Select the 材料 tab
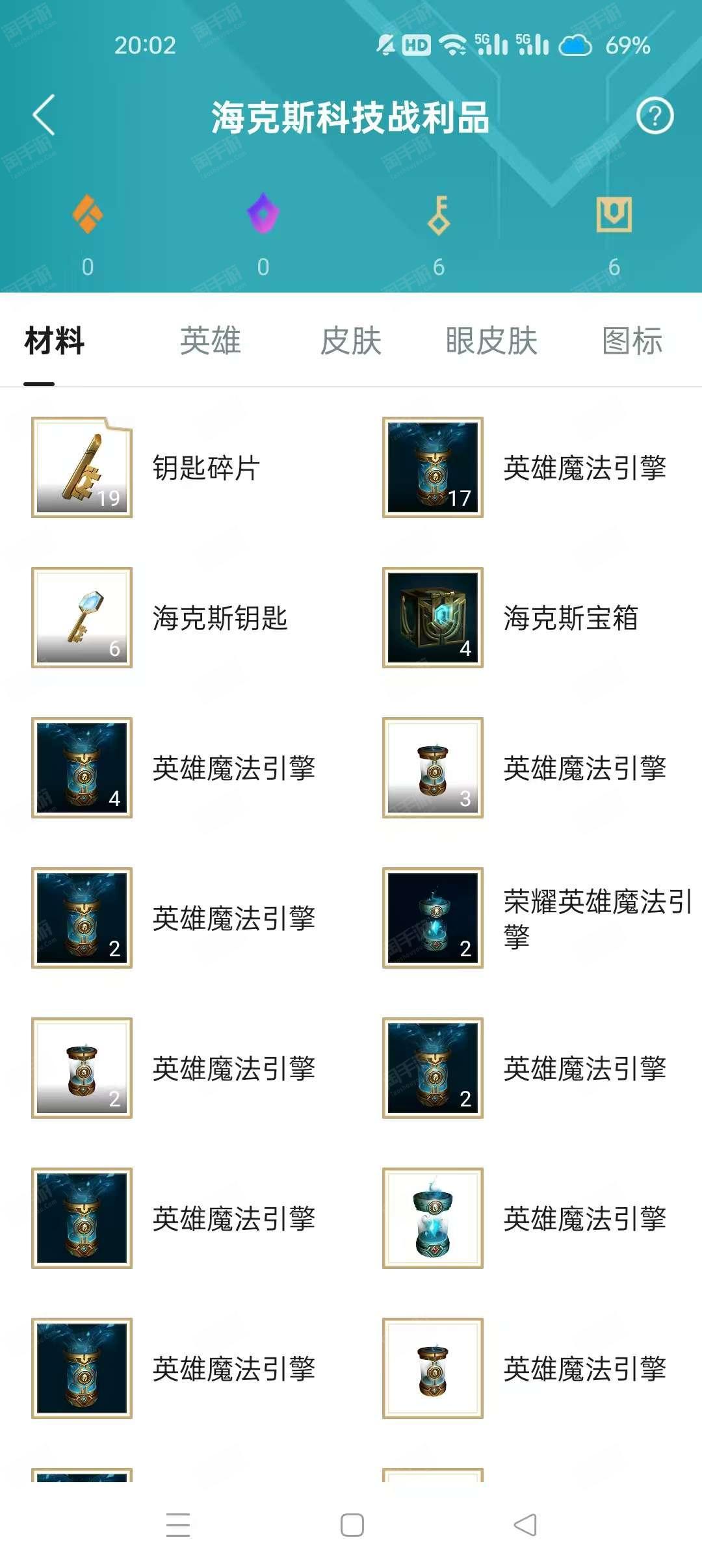 (x=55, y=341)
